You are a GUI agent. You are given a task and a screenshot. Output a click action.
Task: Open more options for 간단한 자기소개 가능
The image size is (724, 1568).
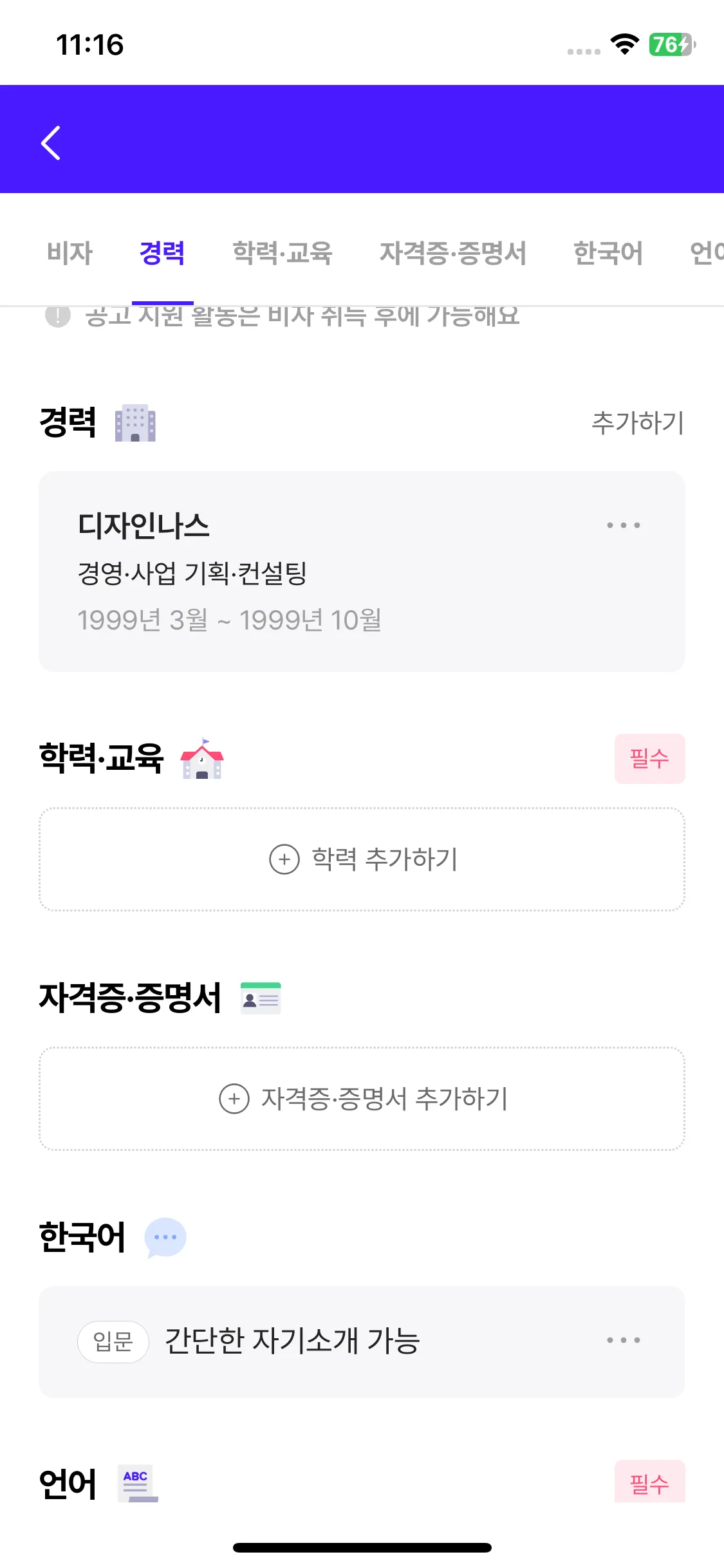[623, 1341]
